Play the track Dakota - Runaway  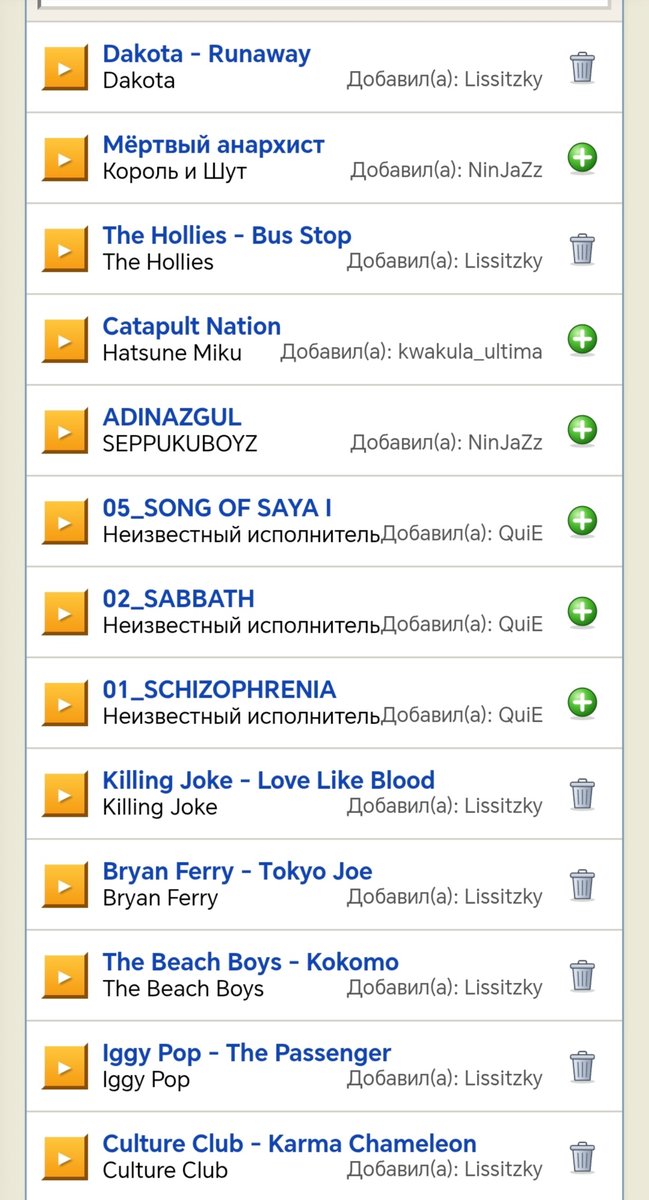65,68
